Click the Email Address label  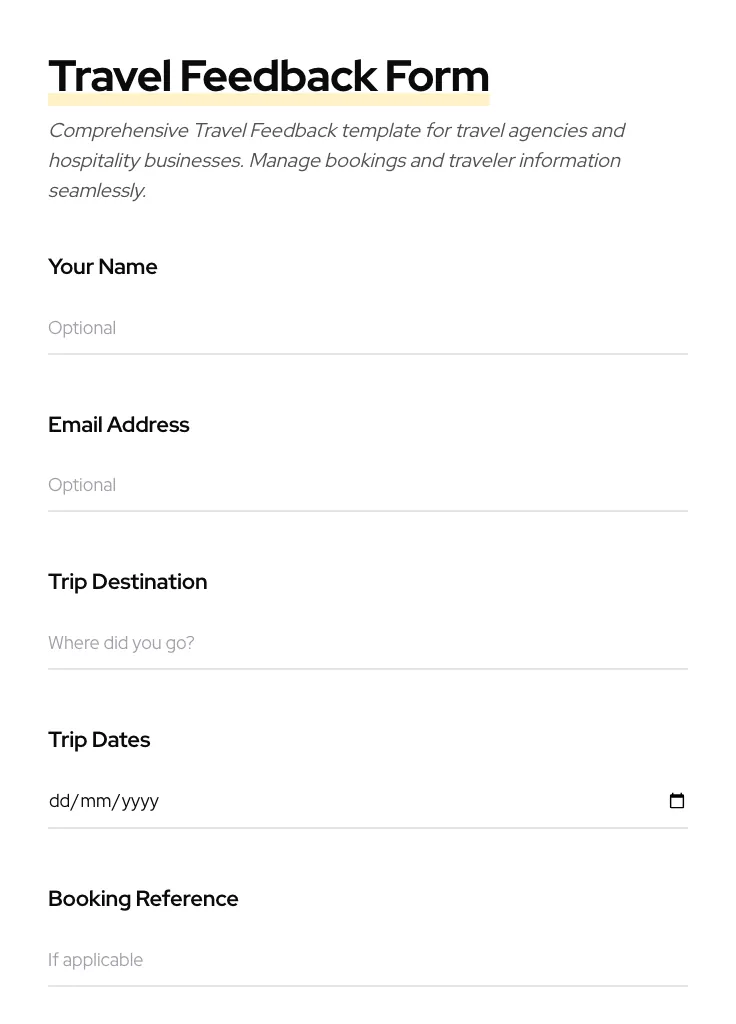tap(118, 424)
